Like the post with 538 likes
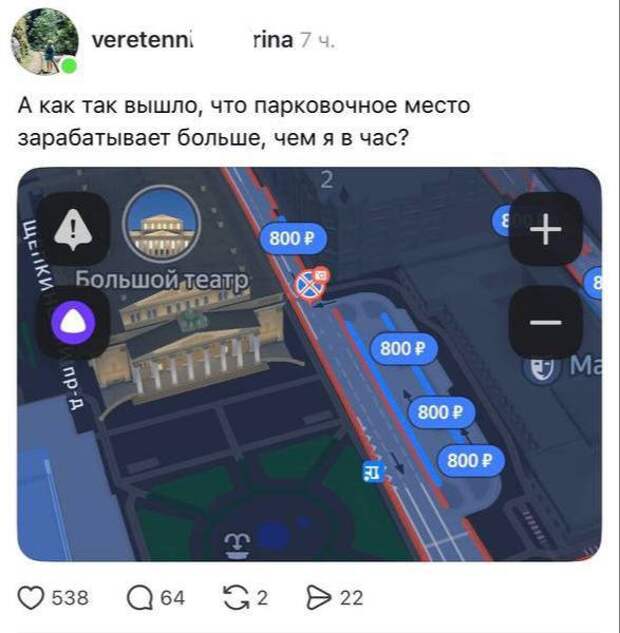This screenshot has height=633, width=620. click(x=34, y=598)
